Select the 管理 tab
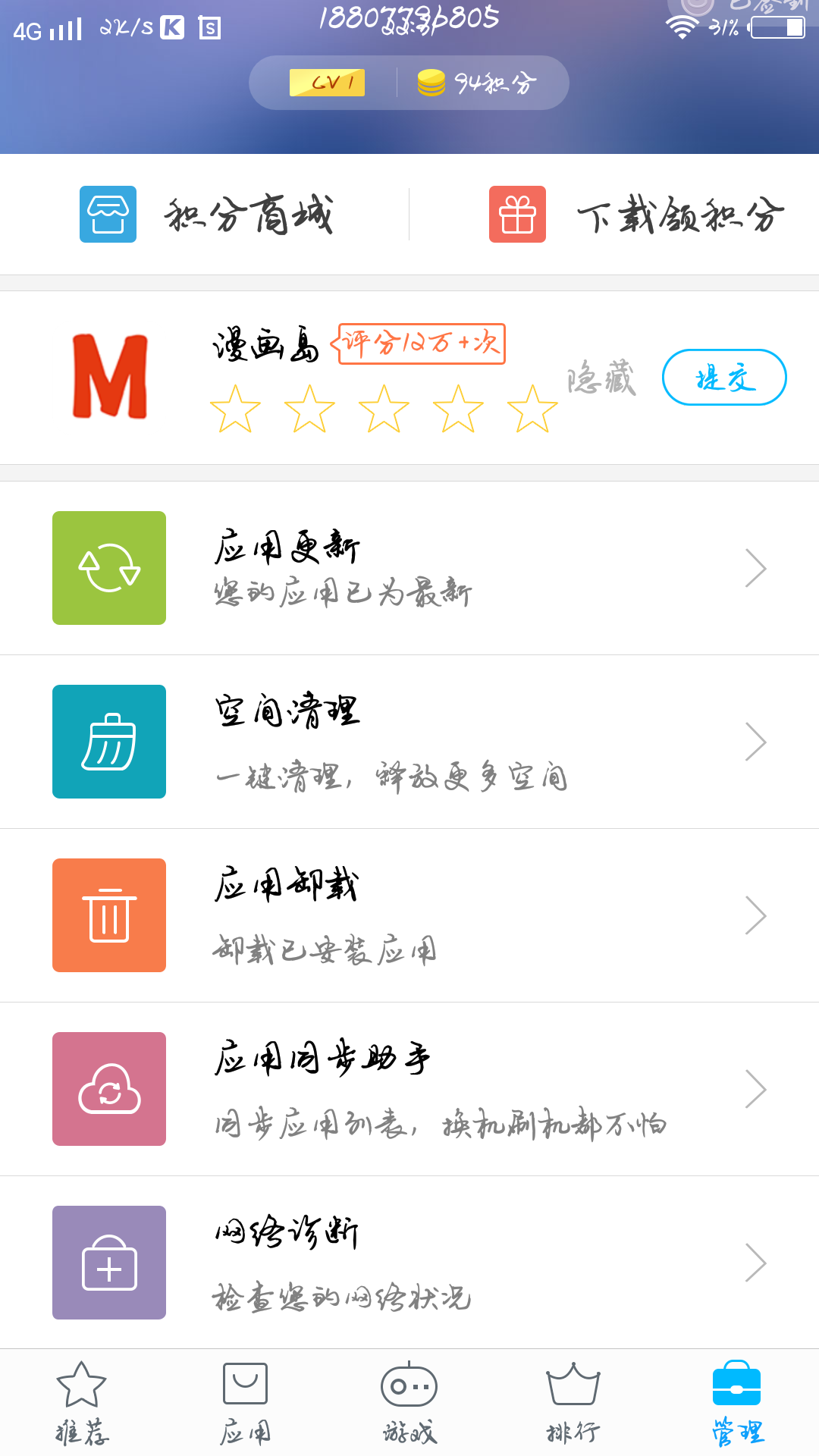The width and height of the screenshot is (819, 1456). point(737,1403)
